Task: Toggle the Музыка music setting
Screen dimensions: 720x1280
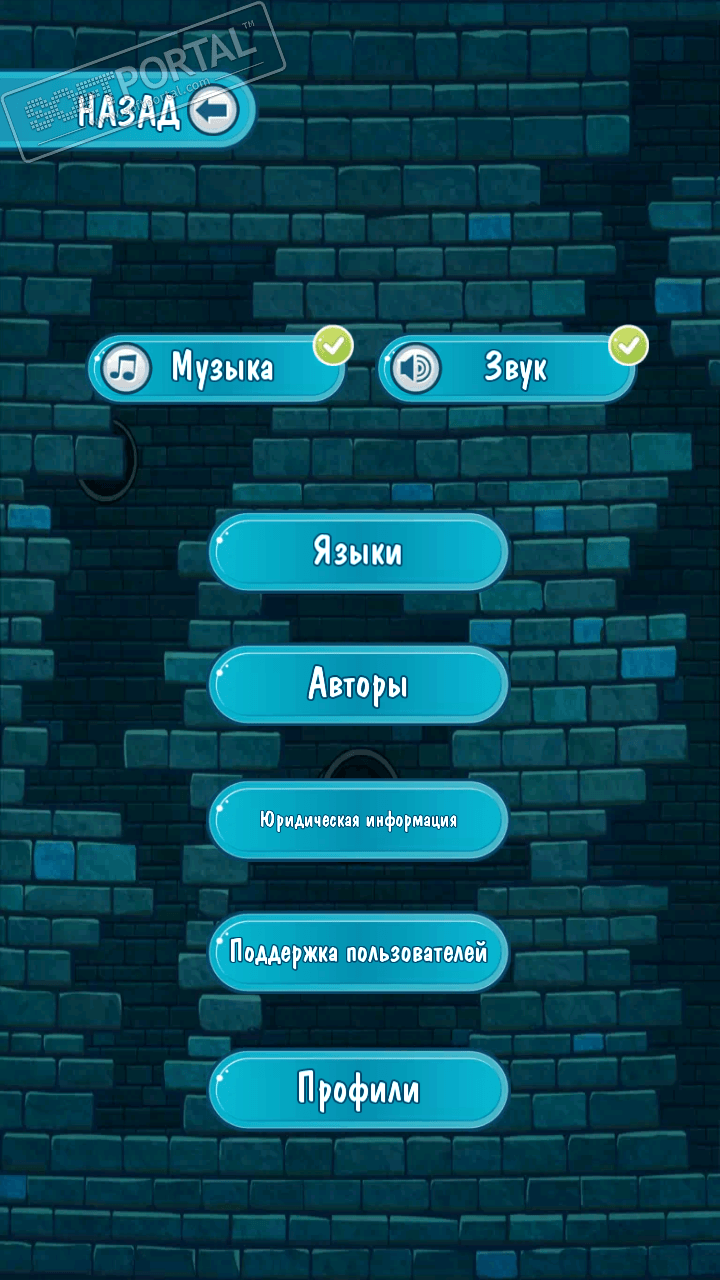Action: 218,369
